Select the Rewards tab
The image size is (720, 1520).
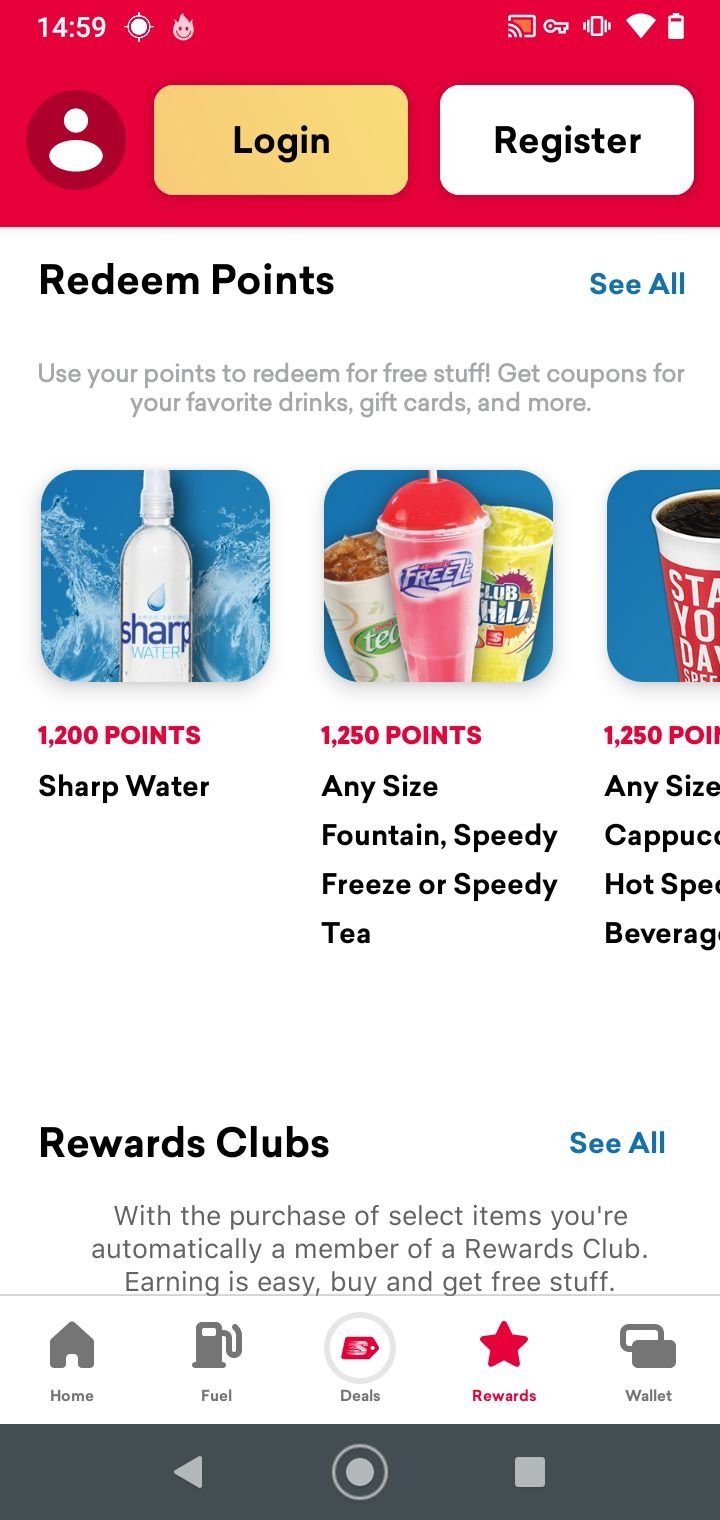[504, 1360]
